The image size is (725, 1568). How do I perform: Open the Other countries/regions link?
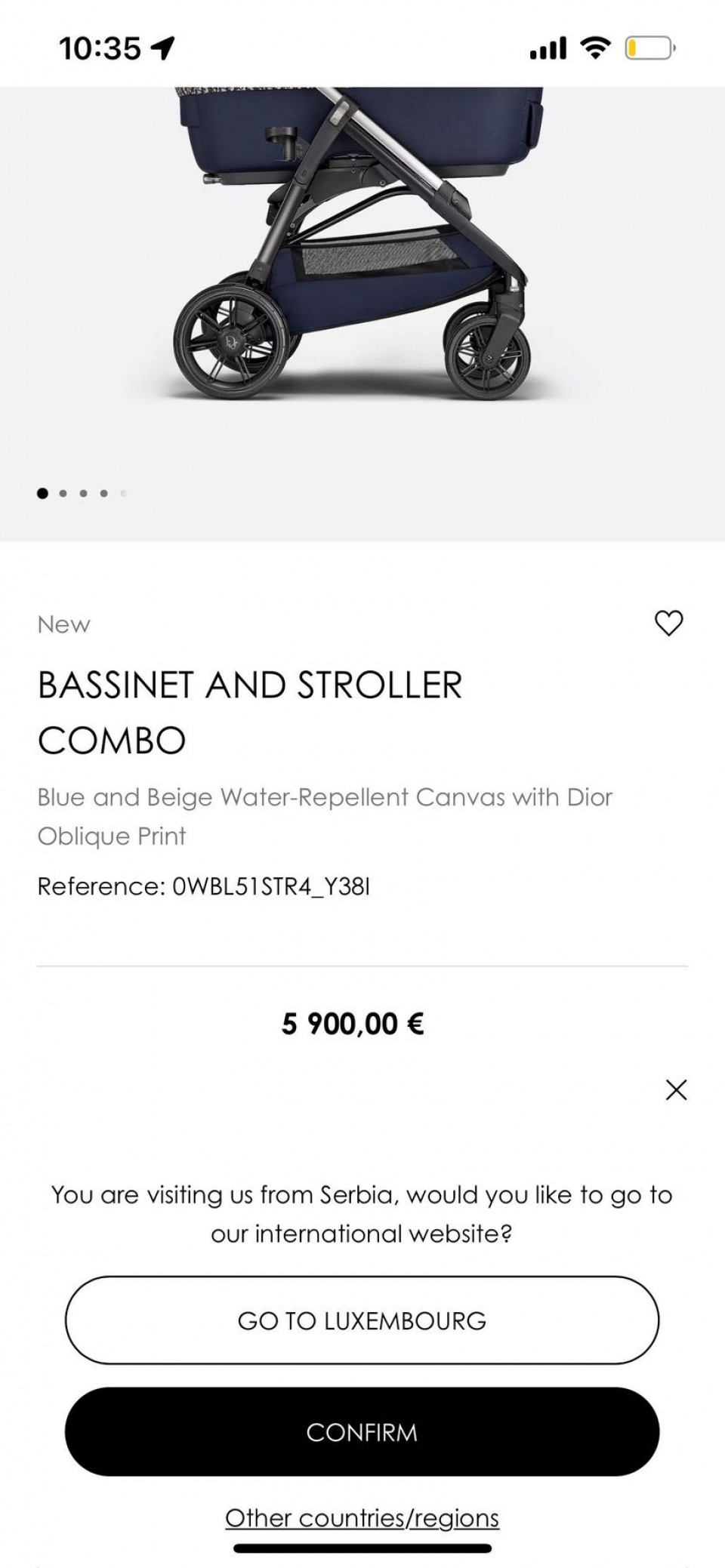(362, 1518)
